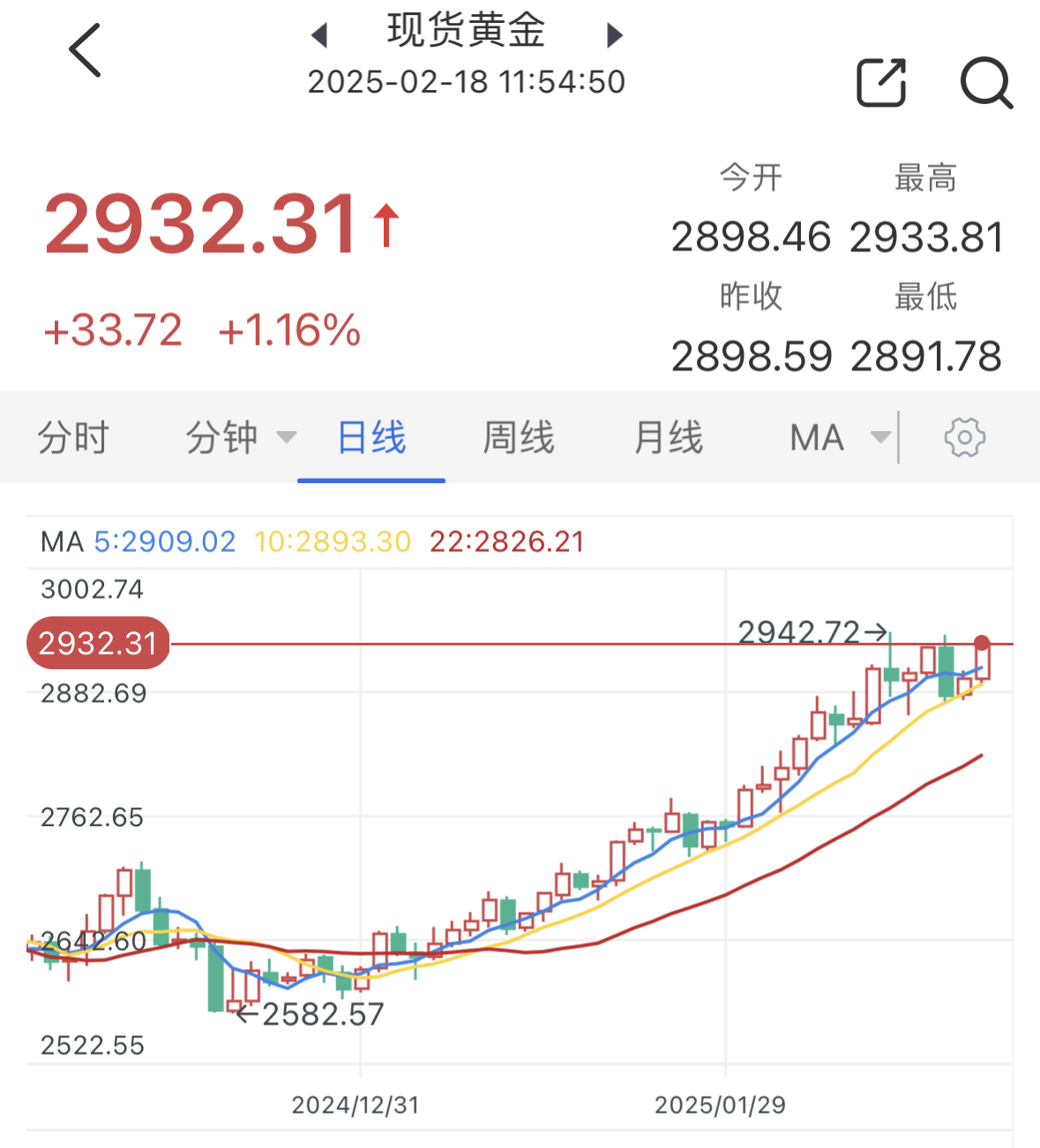Screen dimensions: 1040x1148
Task: Select the 日线 daily chart view
Action: coord(370,437)
